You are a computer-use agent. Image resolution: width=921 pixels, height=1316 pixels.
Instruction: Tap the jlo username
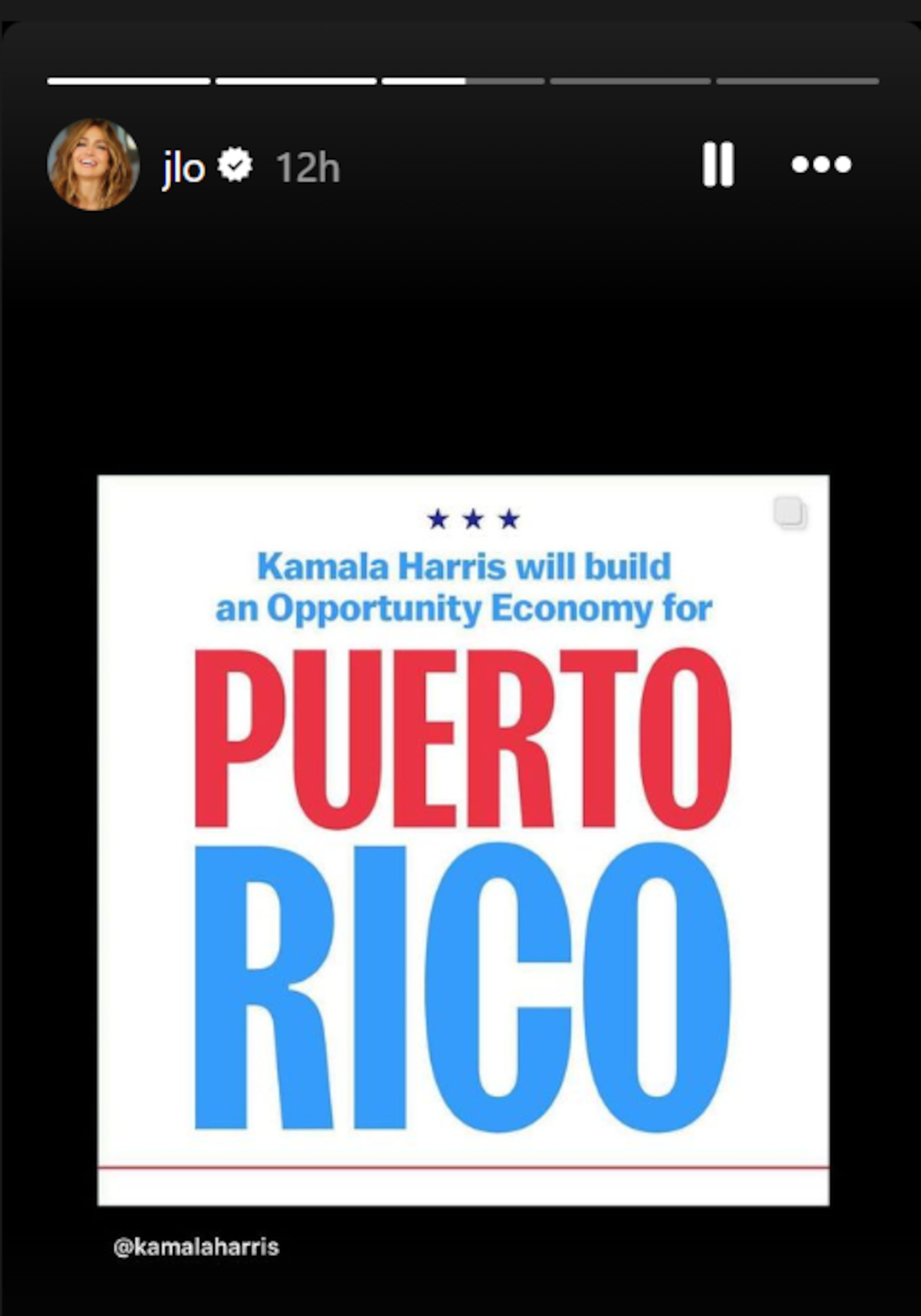(183, 168)
